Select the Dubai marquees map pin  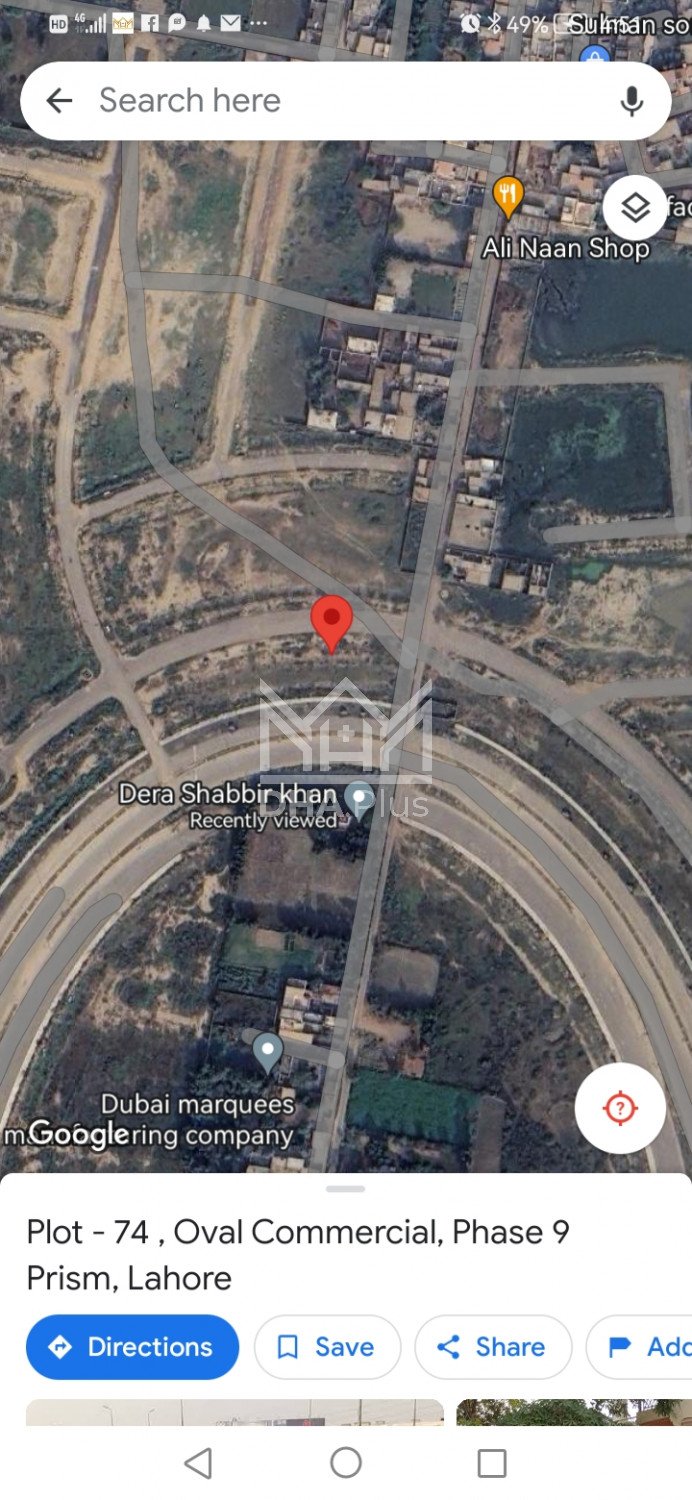click(267, 1052)
